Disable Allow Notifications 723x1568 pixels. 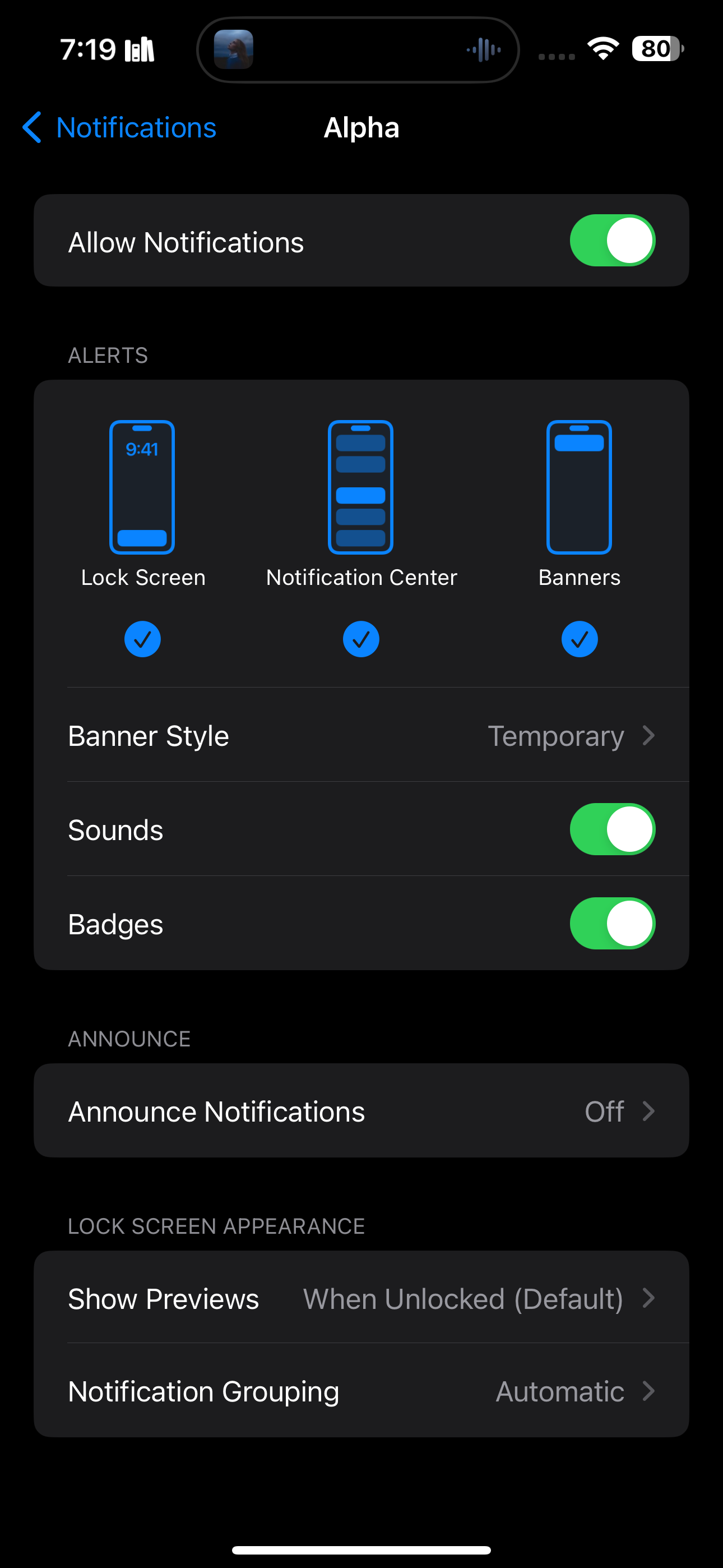[612, 241]
